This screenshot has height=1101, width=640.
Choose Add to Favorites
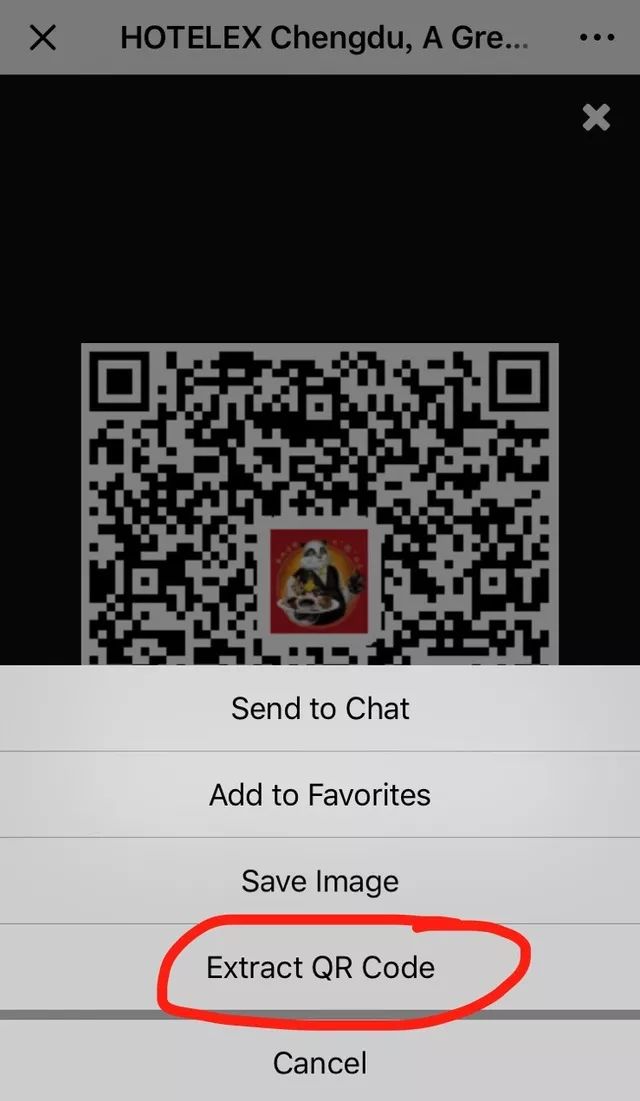click(320, 794)
